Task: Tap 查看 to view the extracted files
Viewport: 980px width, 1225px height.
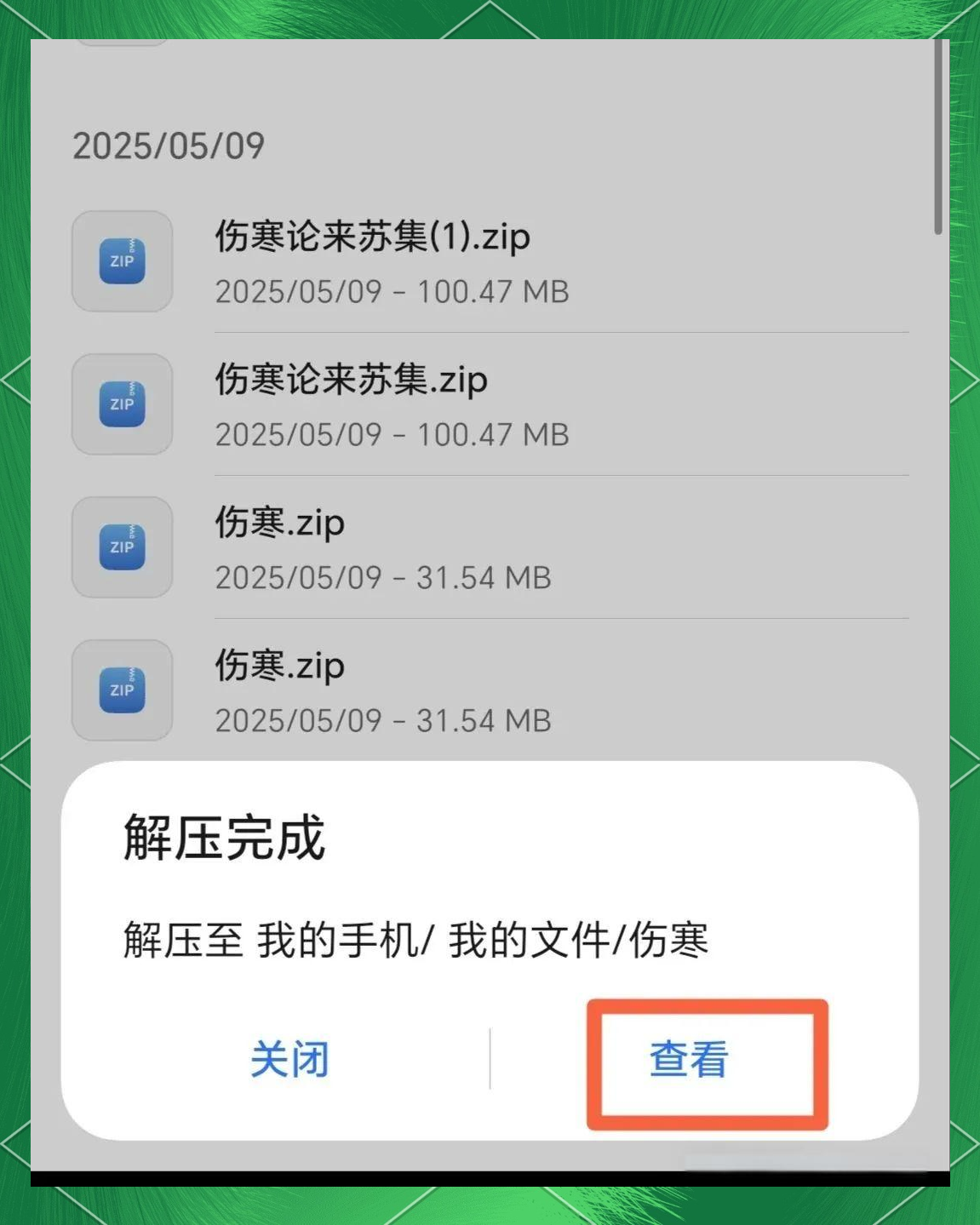Action: click(x=689, y=1060)
